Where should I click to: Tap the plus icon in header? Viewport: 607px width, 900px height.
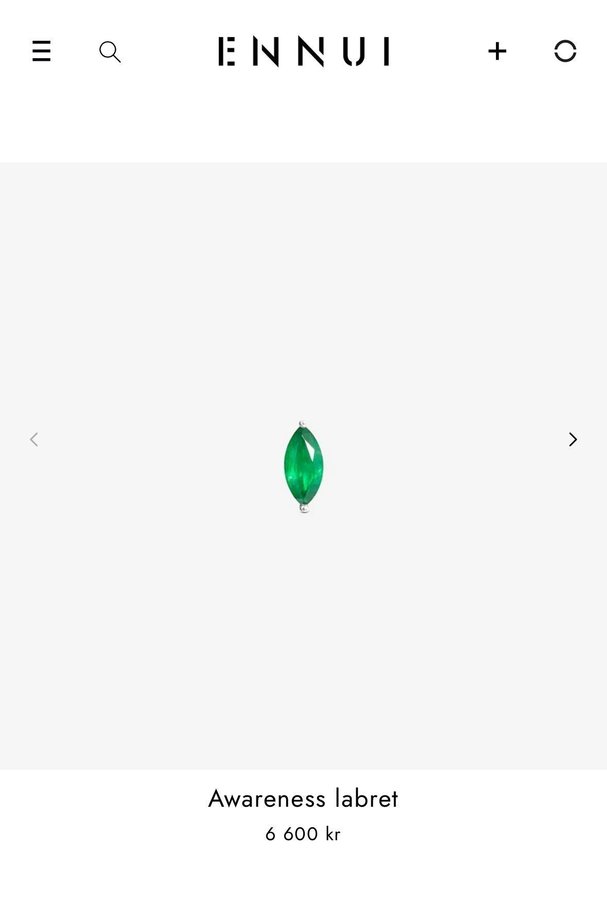497,51
